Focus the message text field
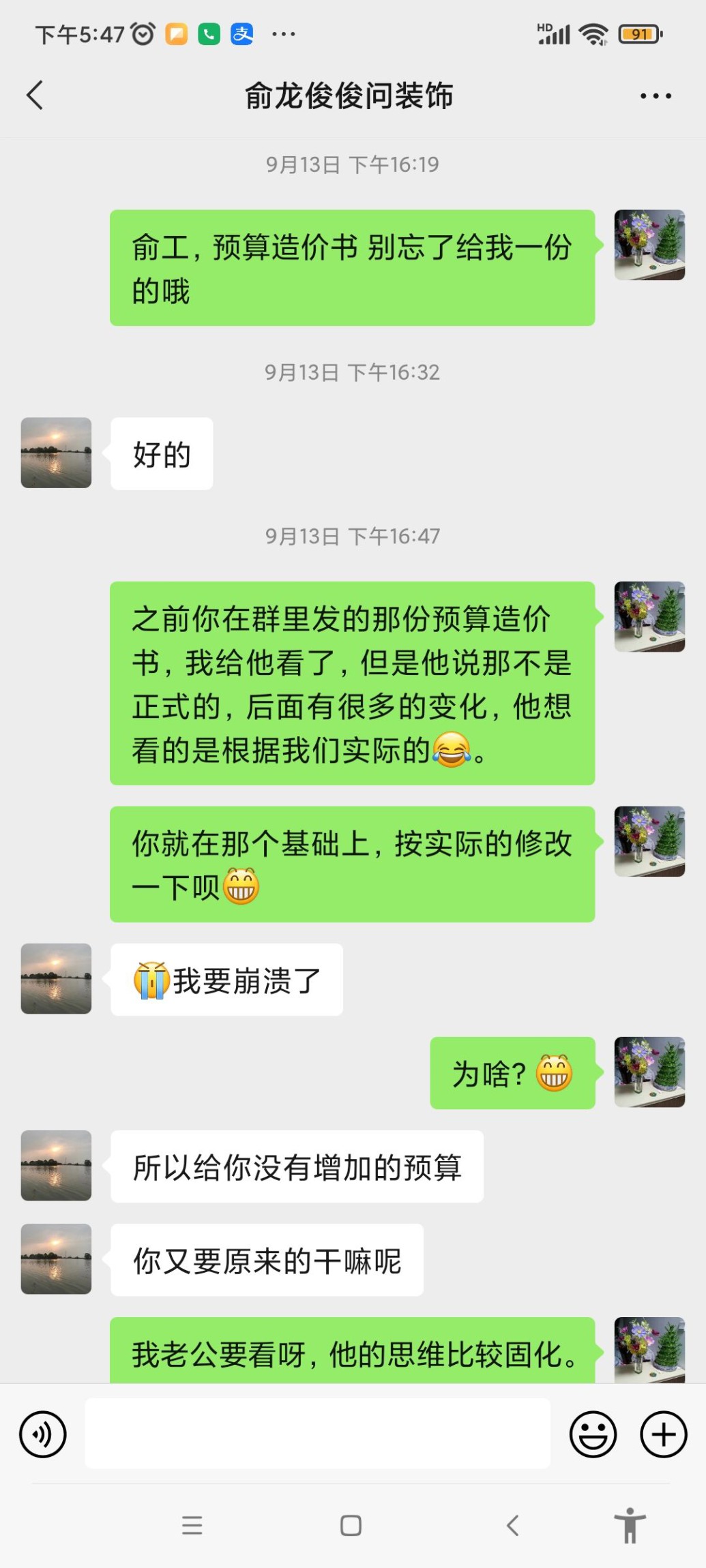Image resolution: width=706 pixels, height=1568 pixels. tap(317, 1434)
